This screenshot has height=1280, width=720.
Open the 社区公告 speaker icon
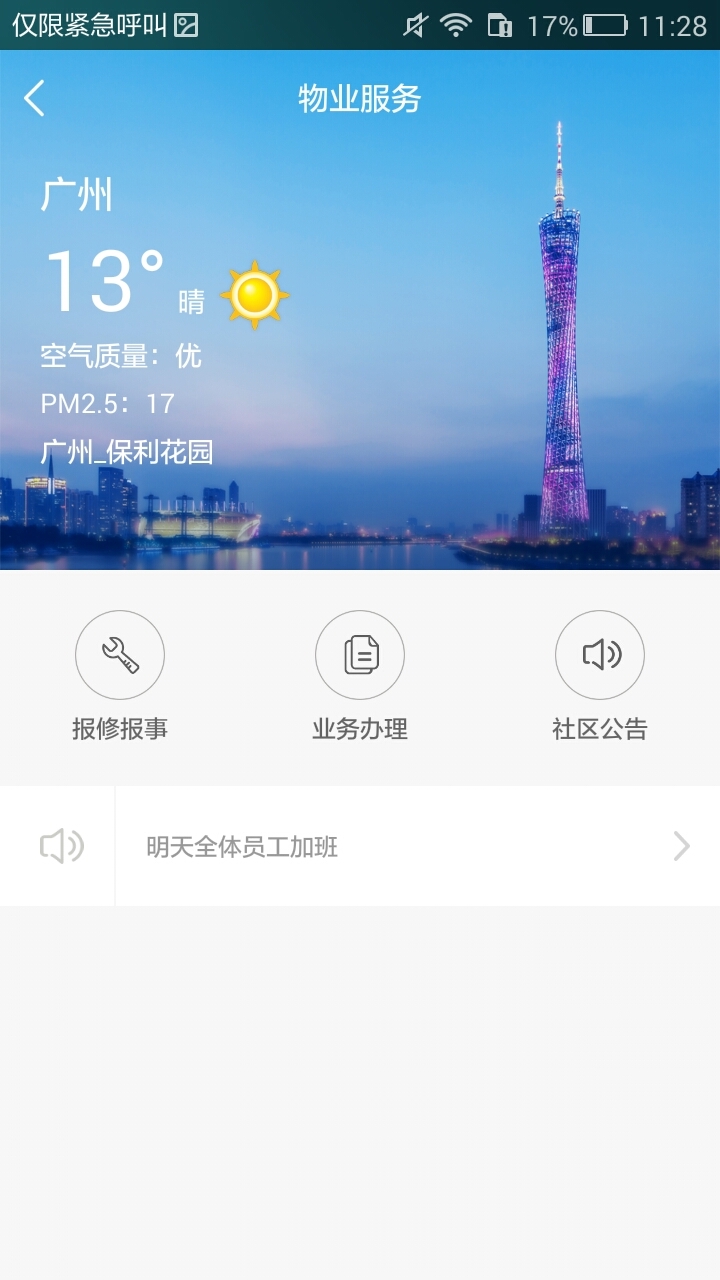pyautogui.click(x=599, y=654)
